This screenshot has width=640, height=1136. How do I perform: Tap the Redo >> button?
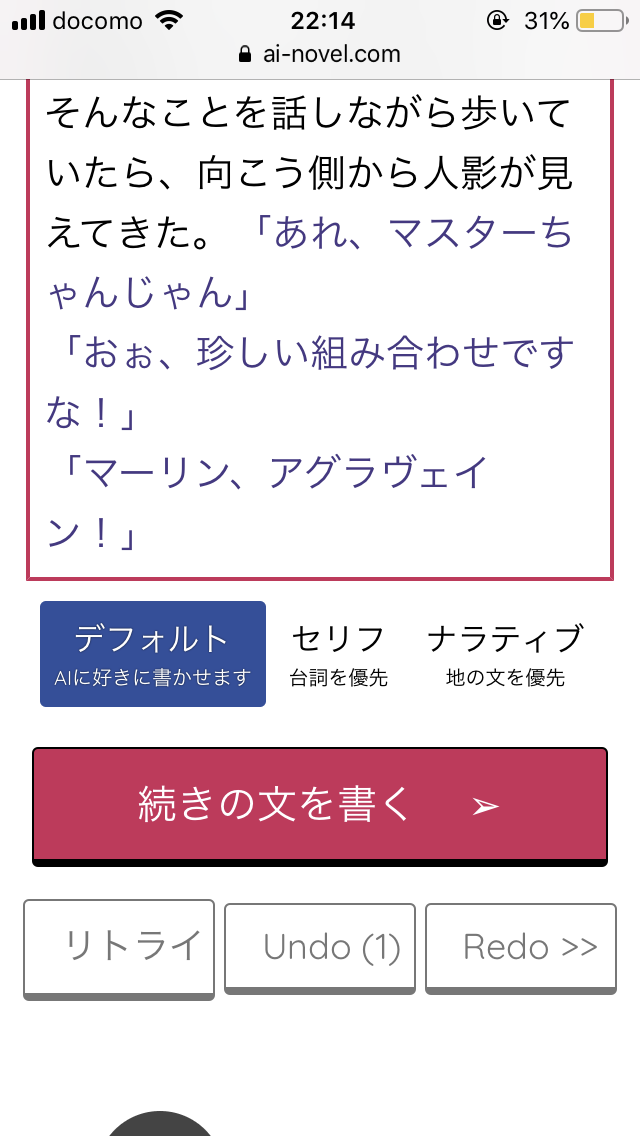(x=521, y=947)
